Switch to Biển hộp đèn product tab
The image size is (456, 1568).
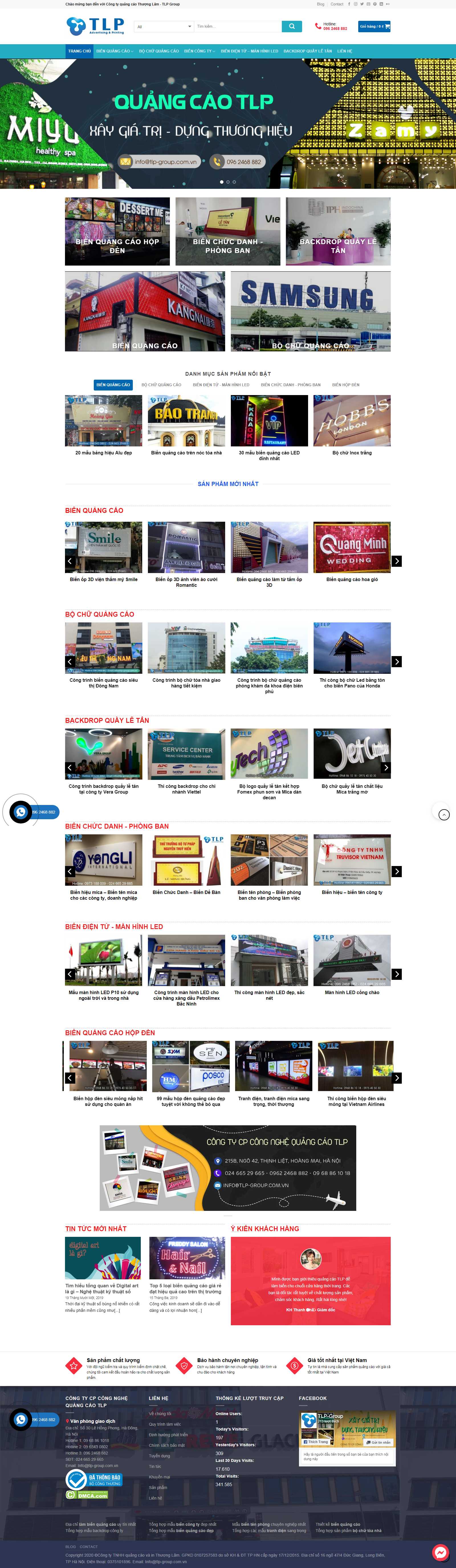tap(345, 385)
